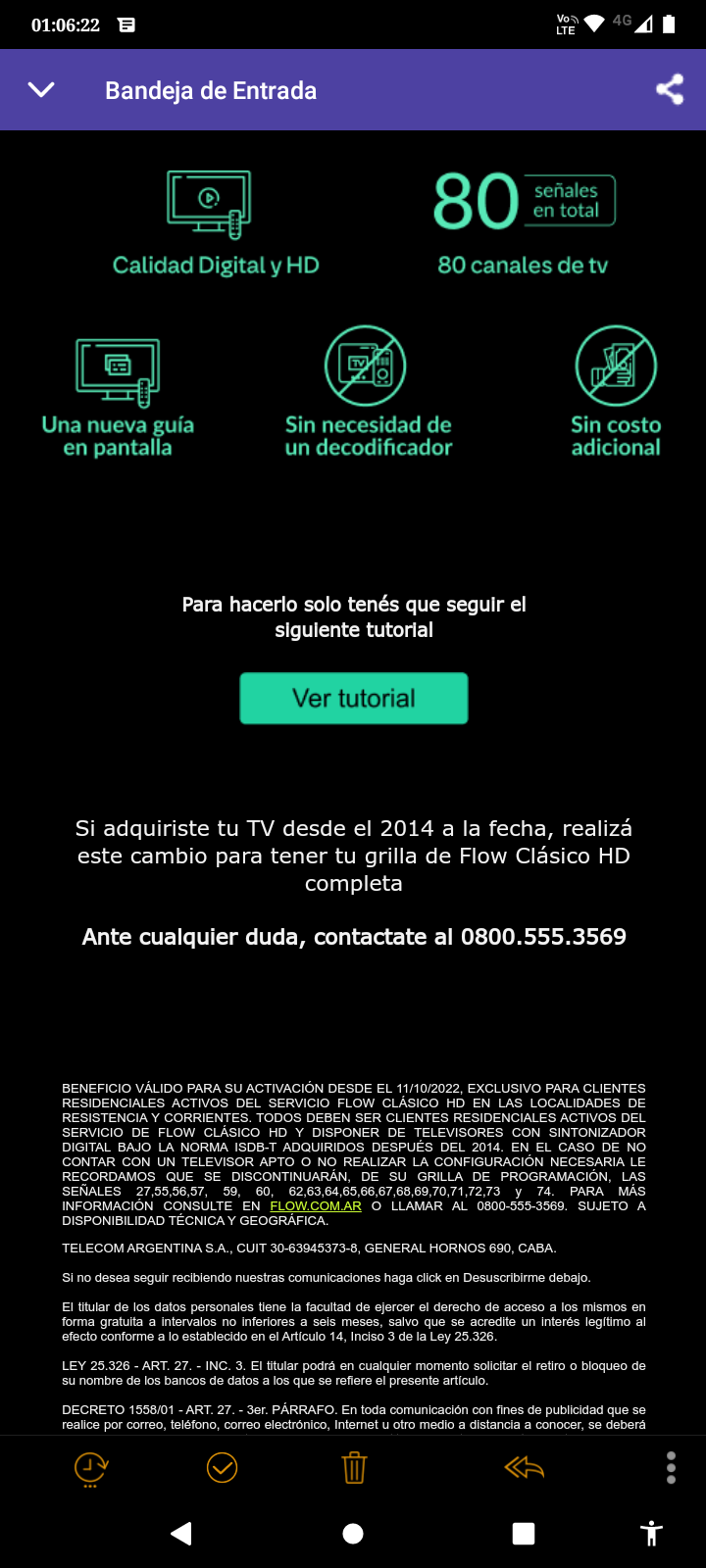Share this email using the share icon

coord(671,89)
